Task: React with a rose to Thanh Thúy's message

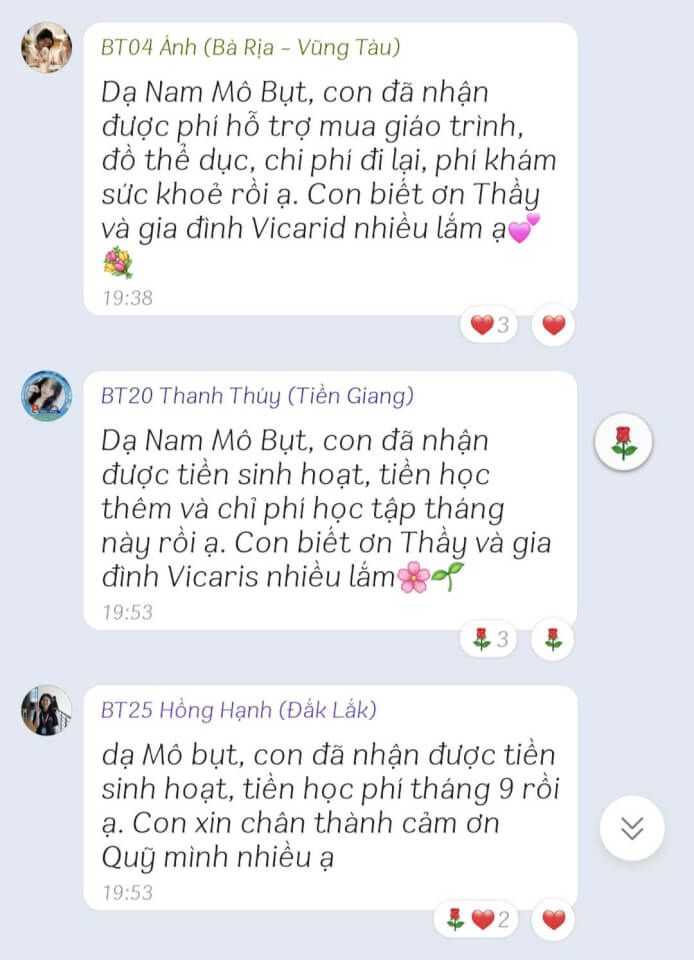Action: coord(553,639)
